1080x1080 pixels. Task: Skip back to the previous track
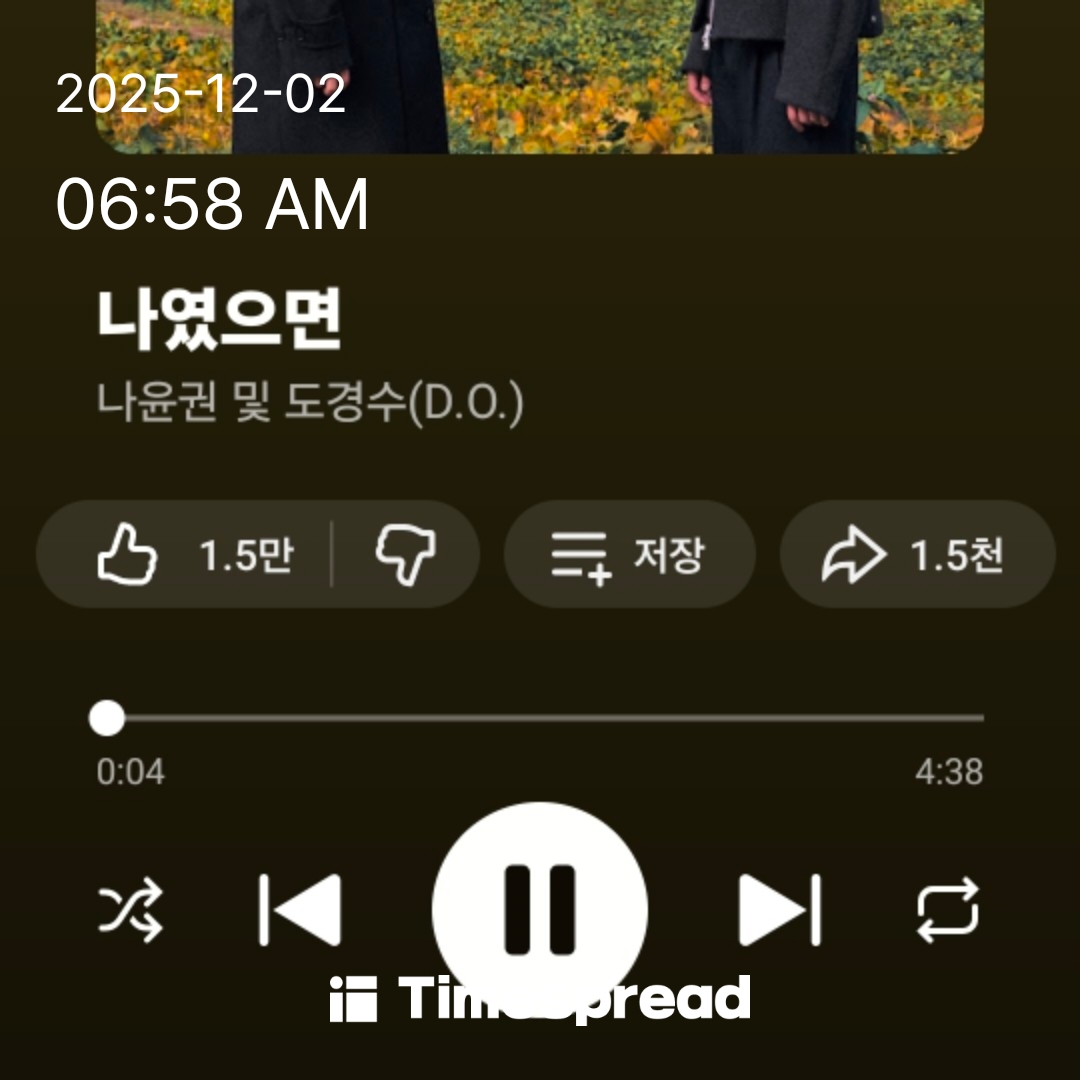[300, 910]
